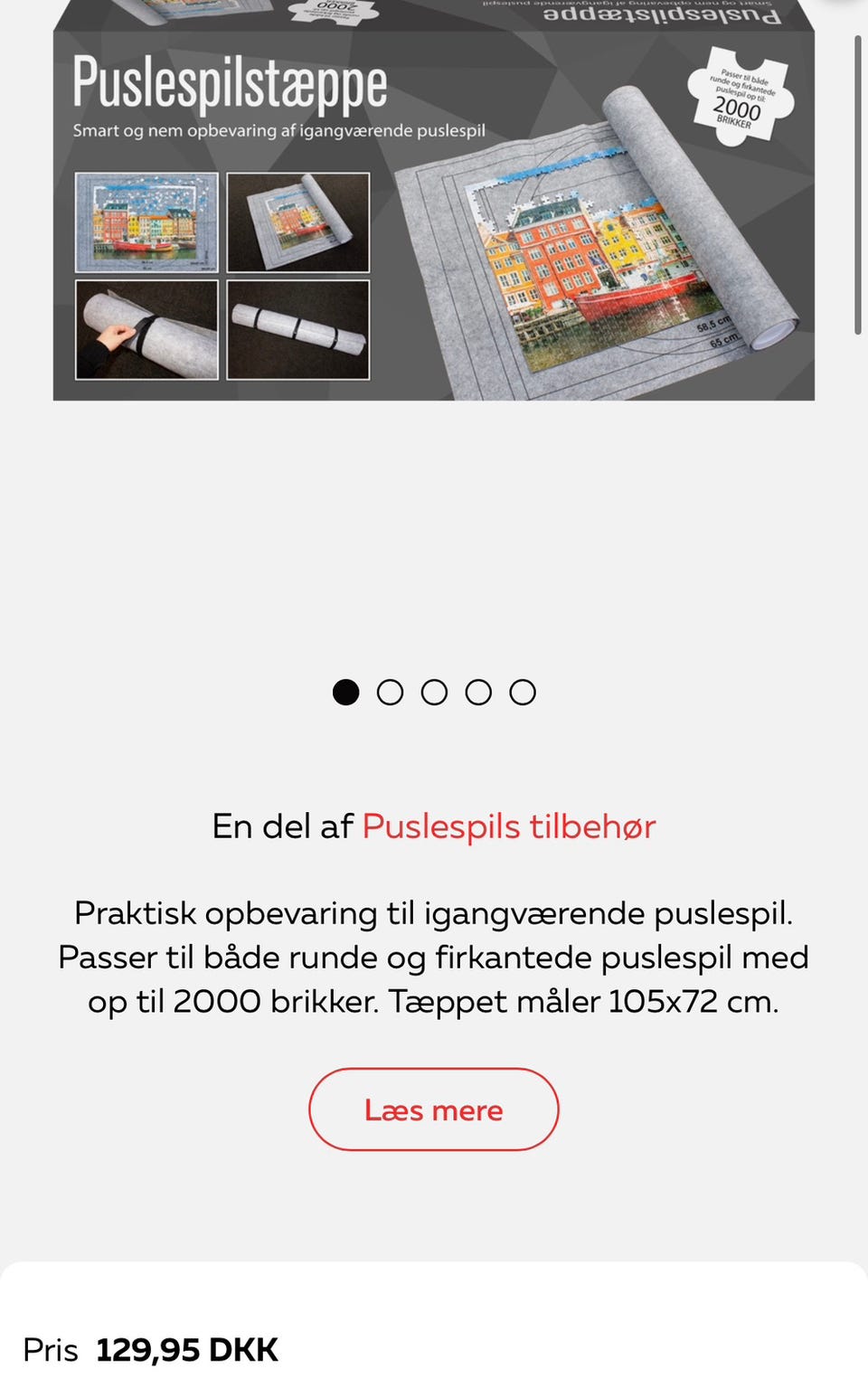Select the fifth carousel indicator dot

click(524, 692)
